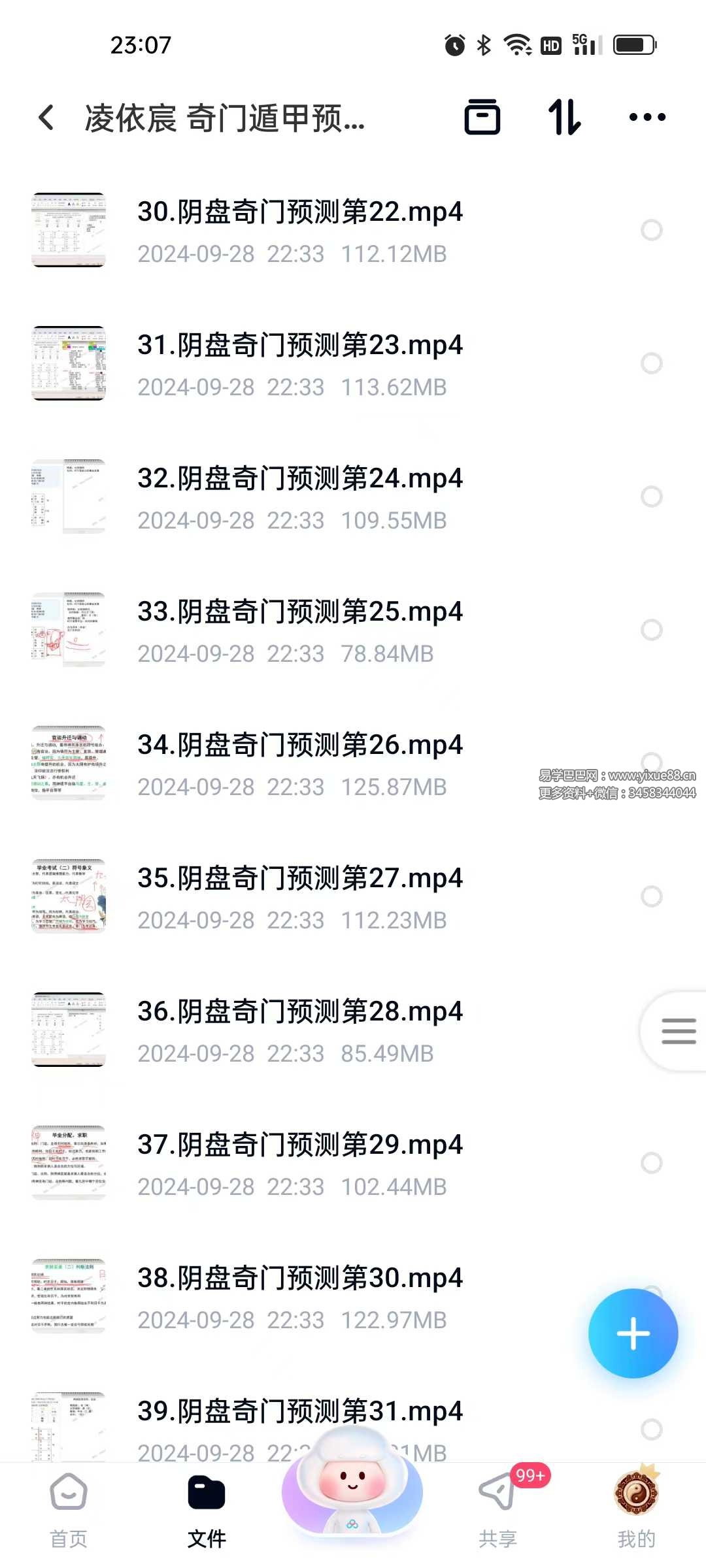
Task: Select the circle next to 30.阴盘奇门预测第22.mp4
Action: point(652,230)
